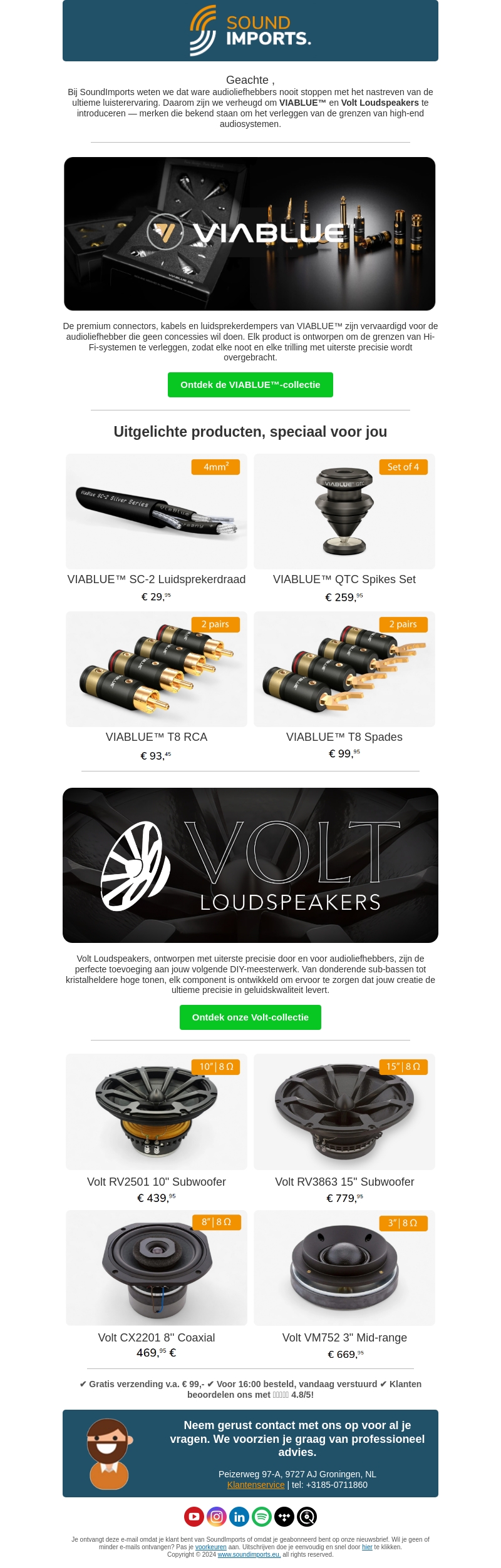The height and width of the screenshot is (1568, 501).
Task: Open the Volt Loudspeakers banner
Action: click(x=250, y=865)
